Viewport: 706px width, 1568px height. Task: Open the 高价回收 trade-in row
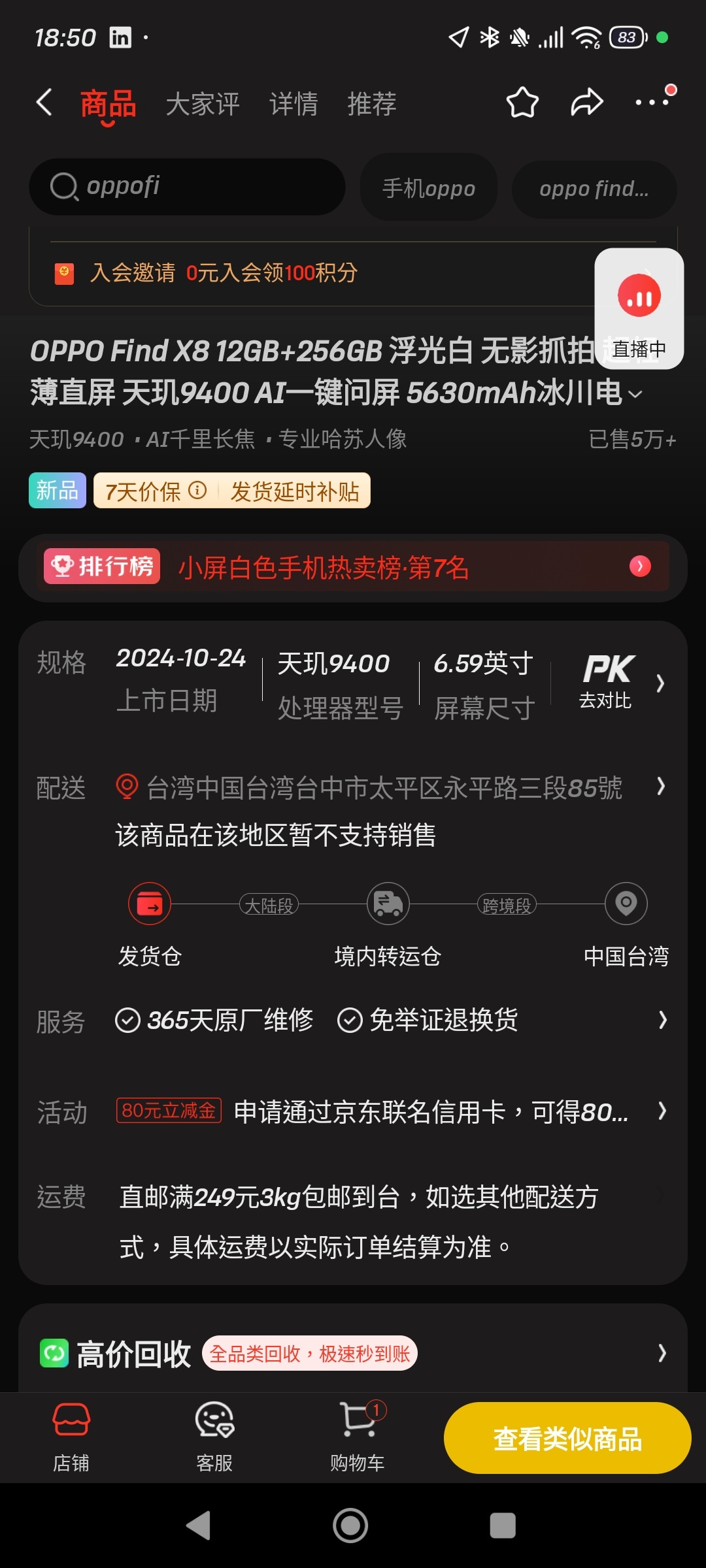(353, 1353)
